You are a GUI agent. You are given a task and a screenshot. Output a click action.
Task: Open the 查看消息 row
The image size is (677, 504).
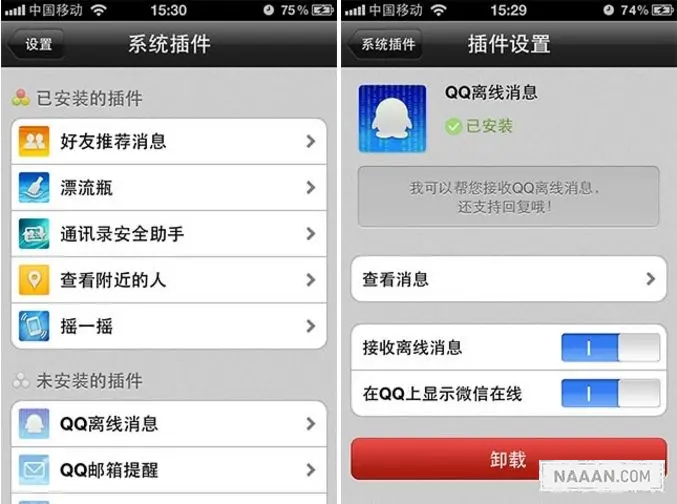pos(508,279)
